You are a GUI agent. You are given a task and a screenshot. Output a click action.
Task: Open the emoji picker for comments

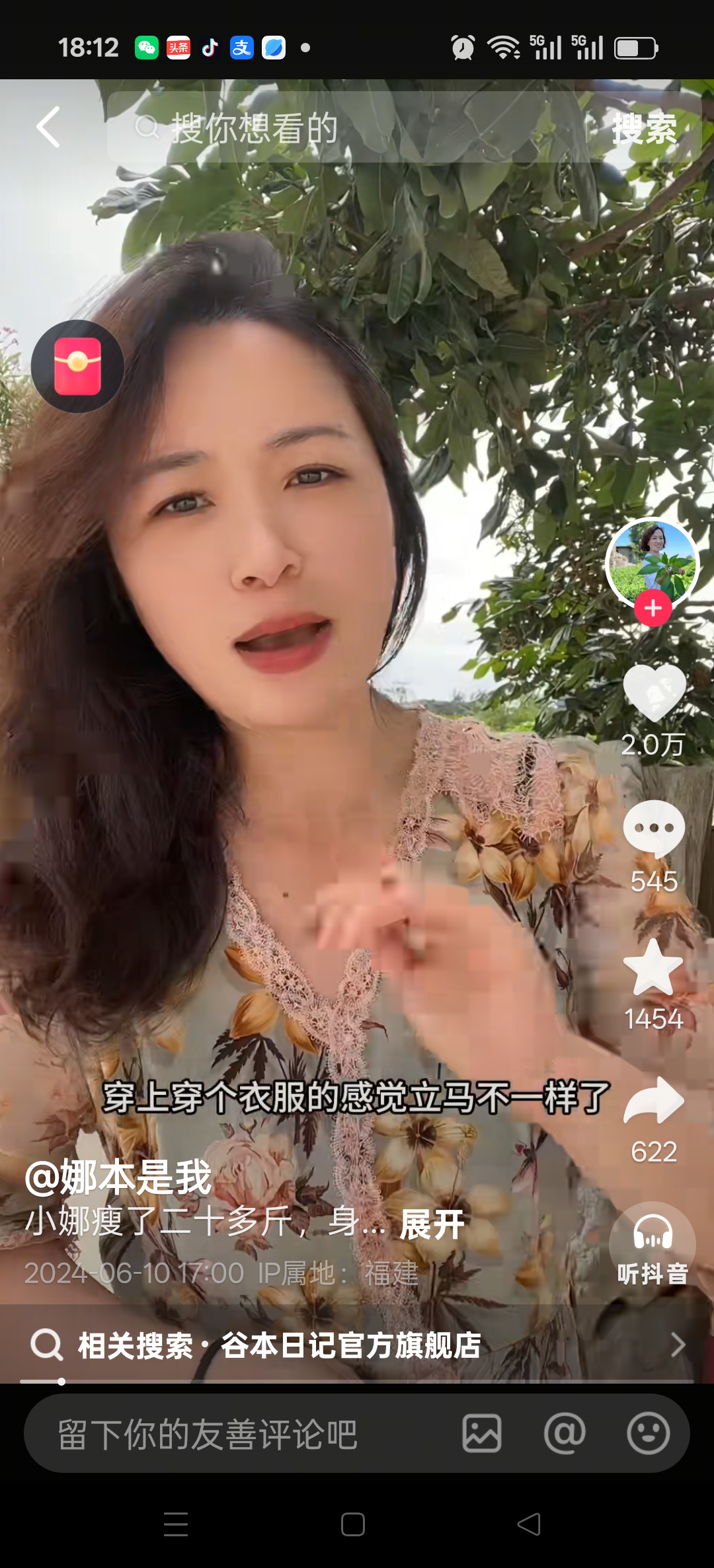pos(648,1434)
